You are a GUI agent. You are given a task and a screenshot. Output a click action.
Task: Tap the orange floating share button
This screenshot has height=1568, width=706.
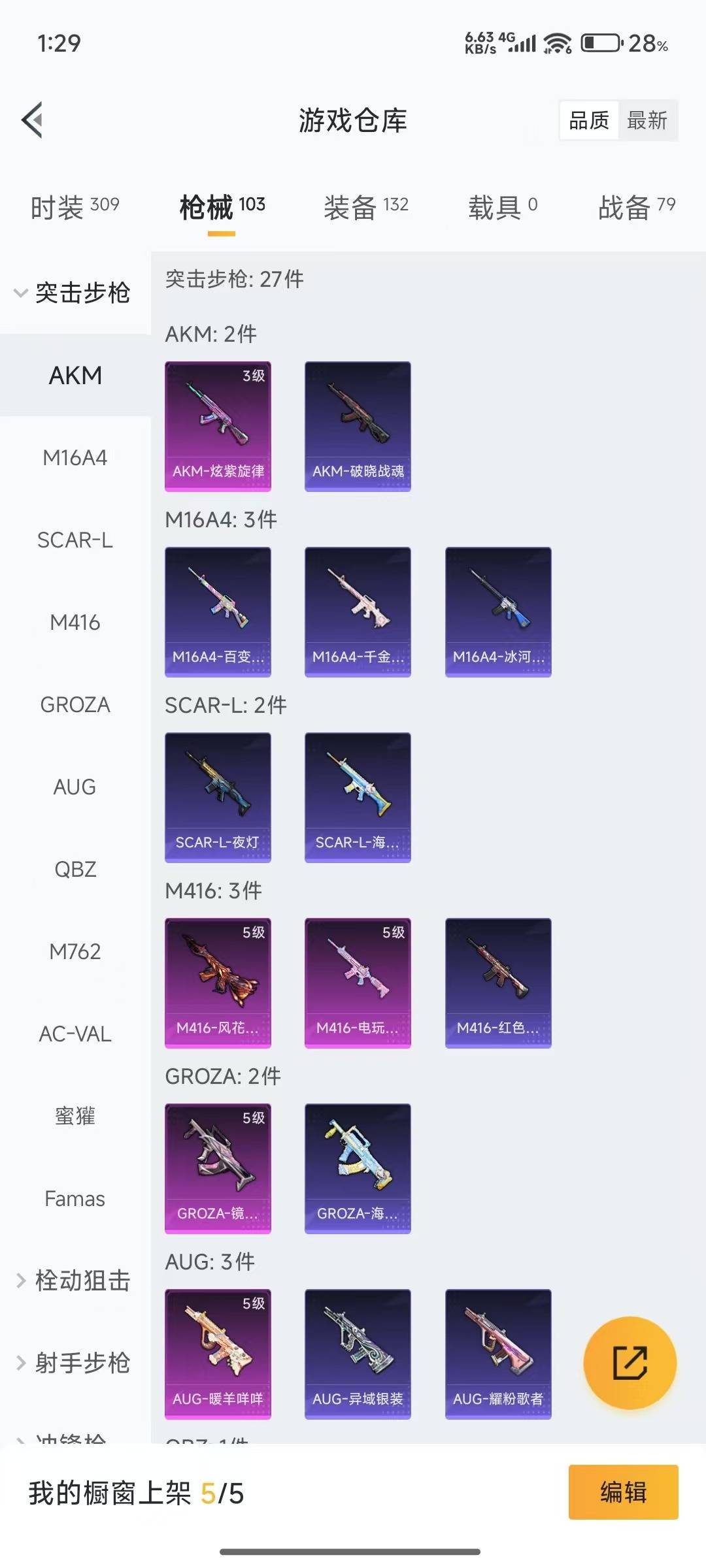coord(630,1363)
